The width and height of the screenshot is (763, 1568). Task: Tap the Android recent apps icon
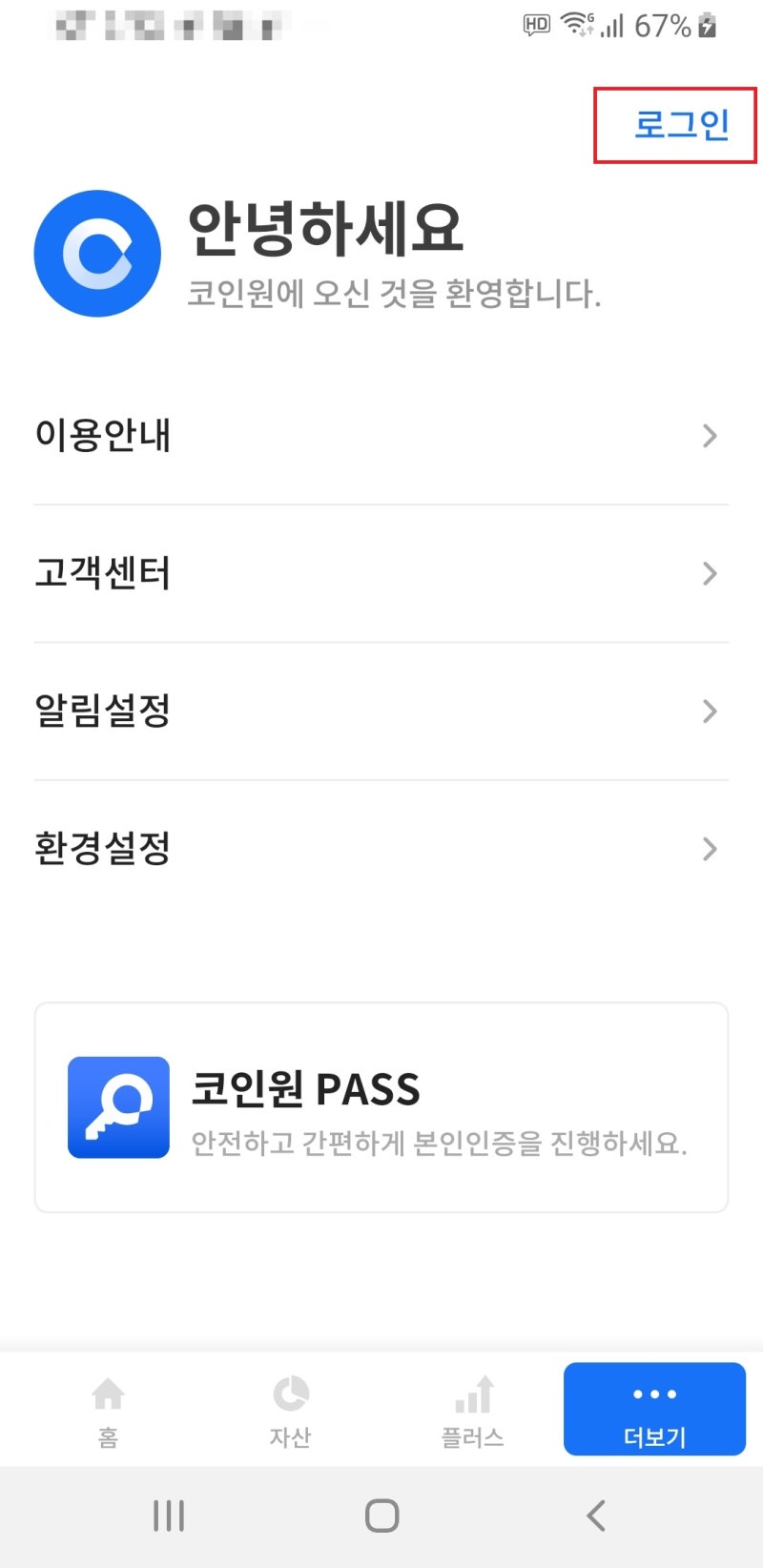tap(168, 1514)
